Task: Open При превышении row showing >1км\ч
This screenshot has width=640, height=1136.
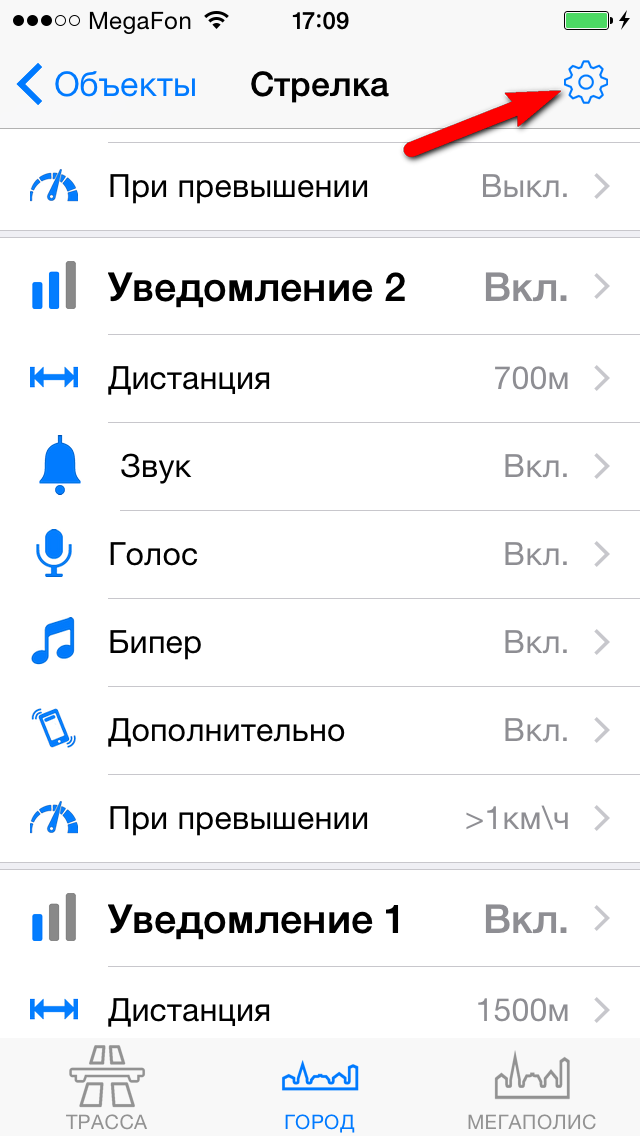Action: point(320,819)
